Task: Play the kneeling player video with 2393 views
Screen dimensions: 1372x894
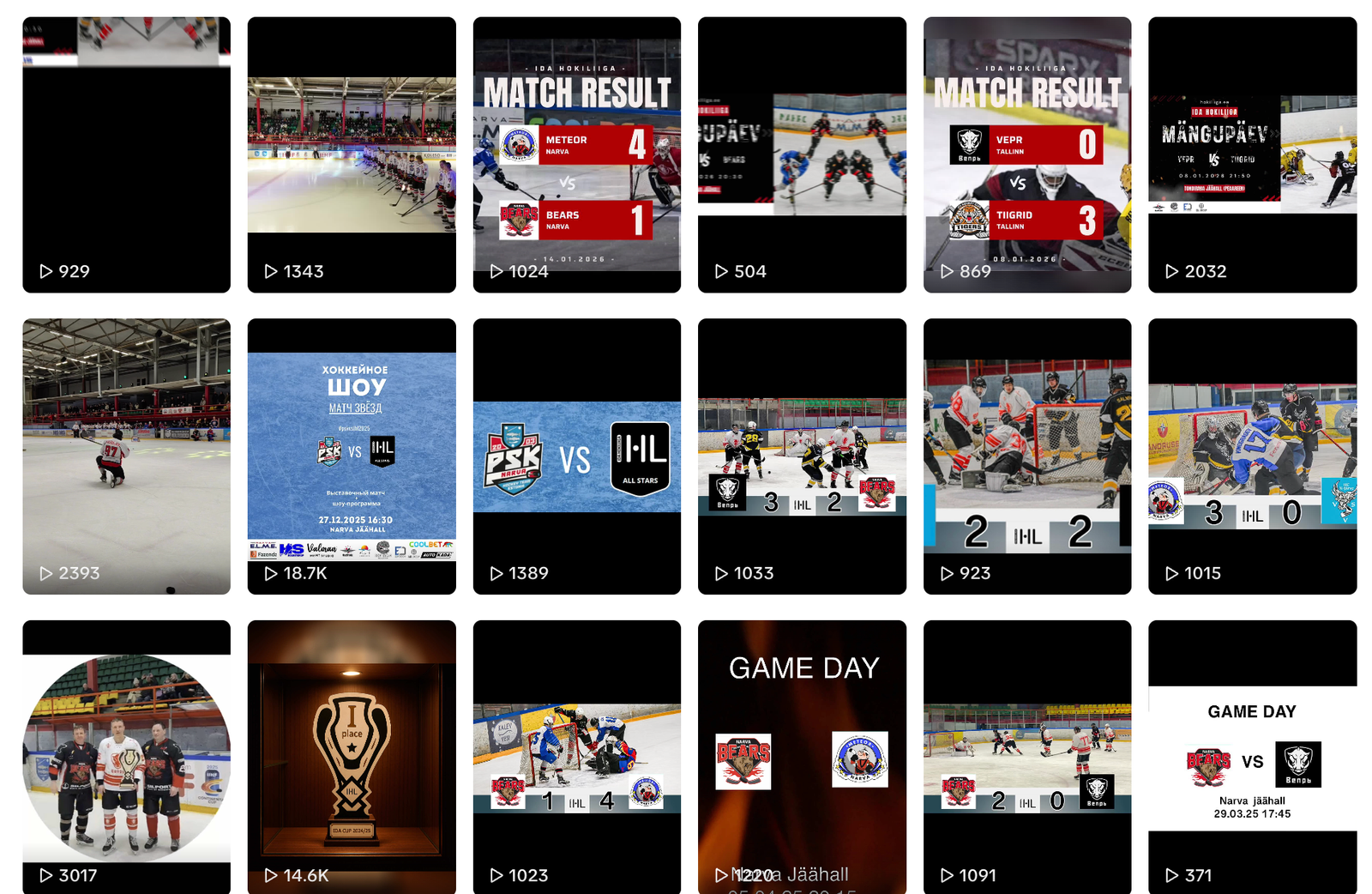Action: point(126,456)
